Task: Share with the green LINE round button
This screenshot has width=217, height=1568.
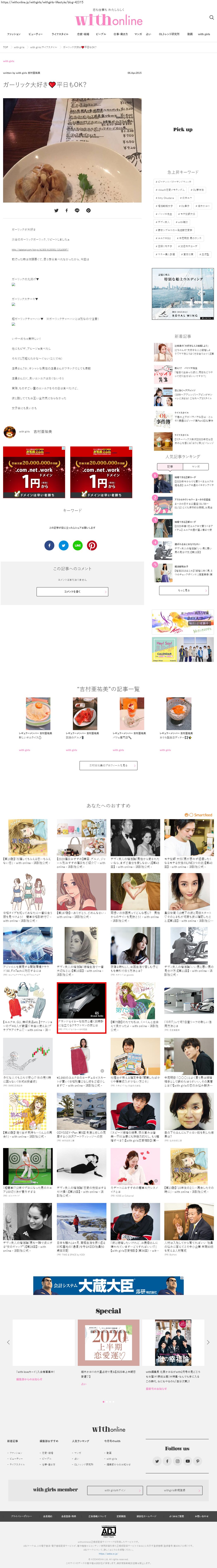Action: (77, 545)
